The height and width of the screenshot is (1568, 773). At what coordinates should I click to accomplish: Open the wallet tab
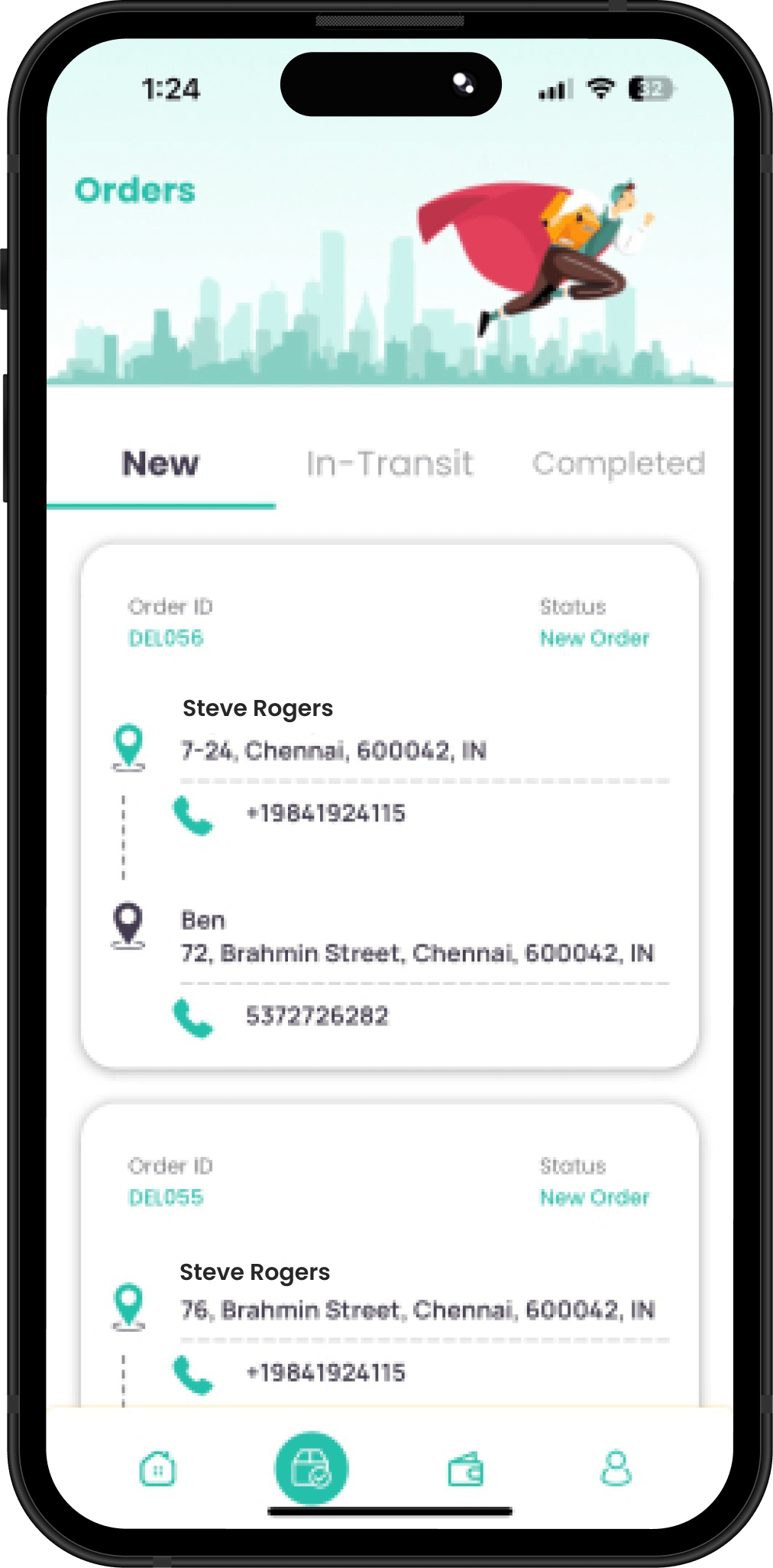coord(465,1469)
